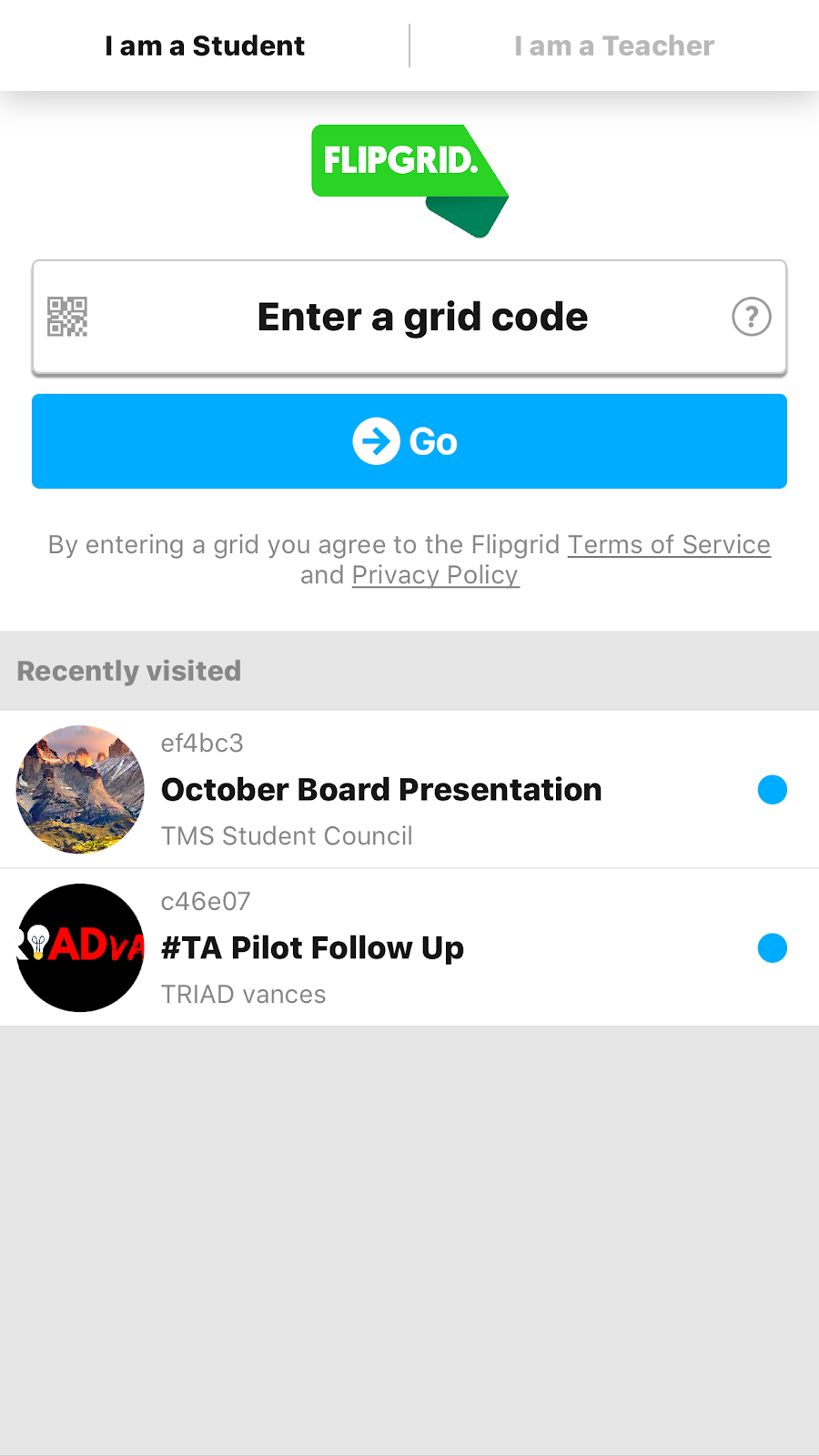View the Privacy Policy link
The width and height of the screenshot is (819, 1456).
pyautogui.click(x=435, y=575)
